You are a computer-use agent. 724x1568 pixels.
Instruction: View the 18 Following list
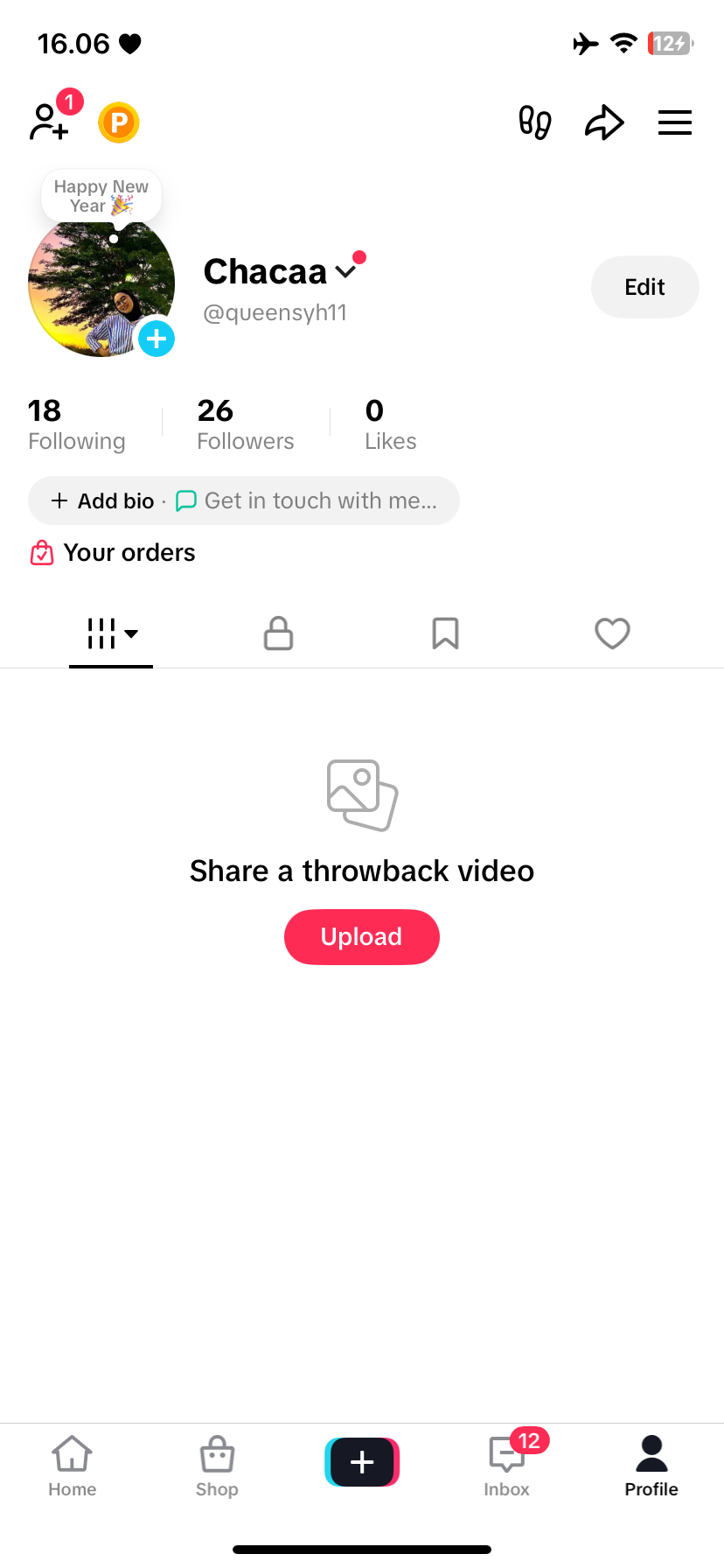click(76, 424)
